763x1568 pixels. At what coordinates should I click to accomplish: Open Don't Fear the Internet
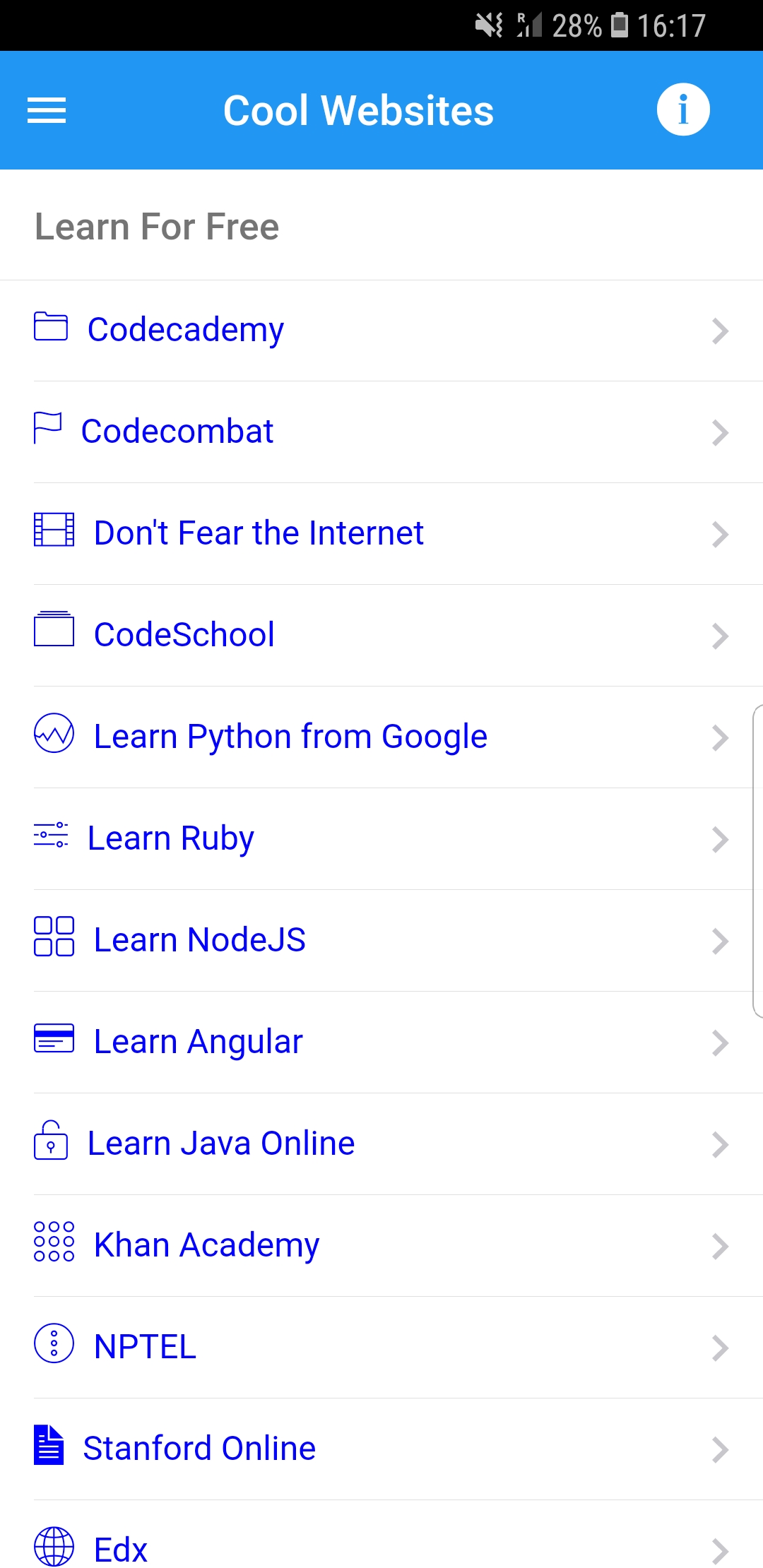tap(381, 534)
